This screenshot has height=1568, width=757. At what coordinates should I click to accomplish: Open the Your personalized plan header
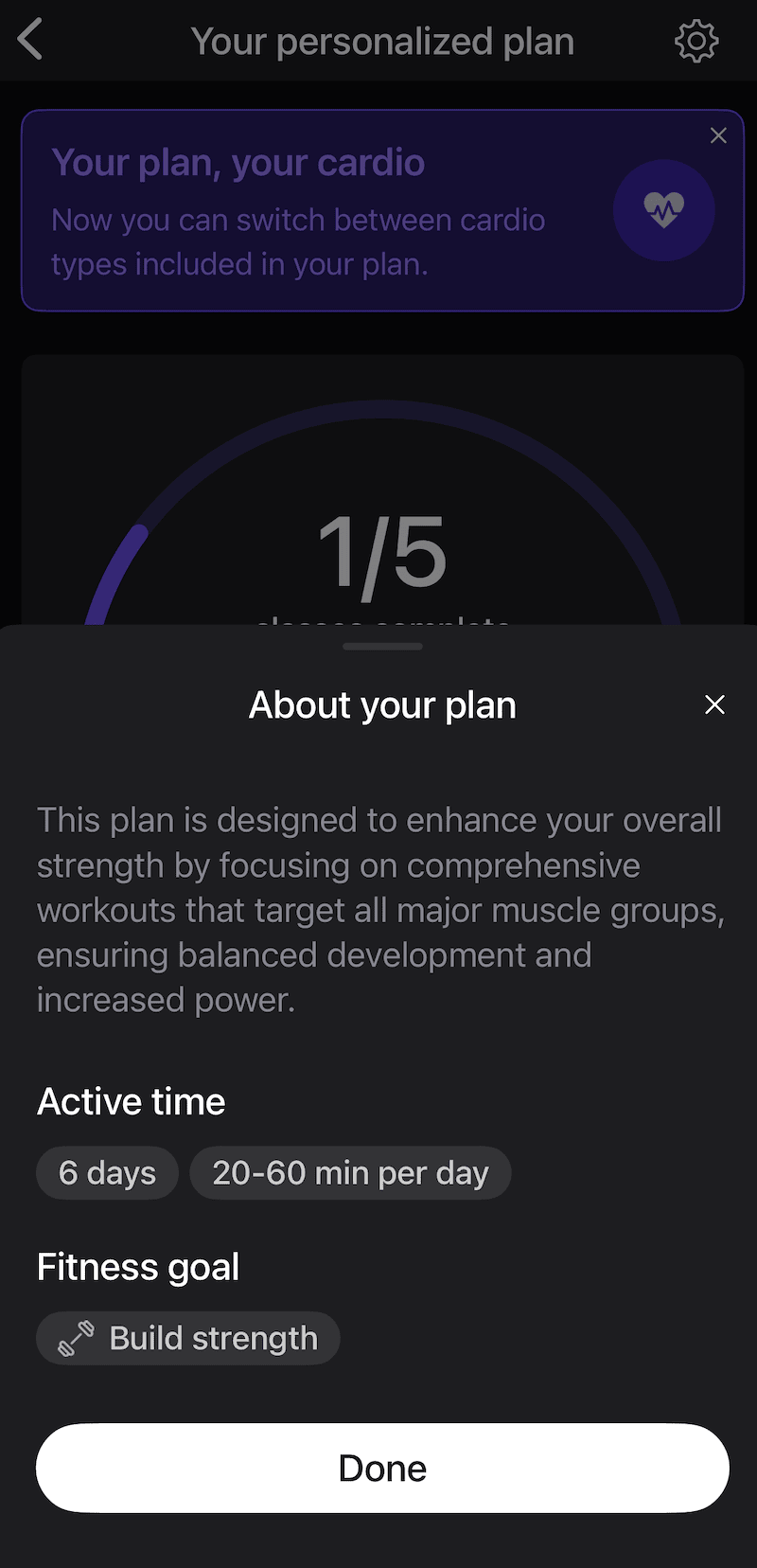pos(382,40)
